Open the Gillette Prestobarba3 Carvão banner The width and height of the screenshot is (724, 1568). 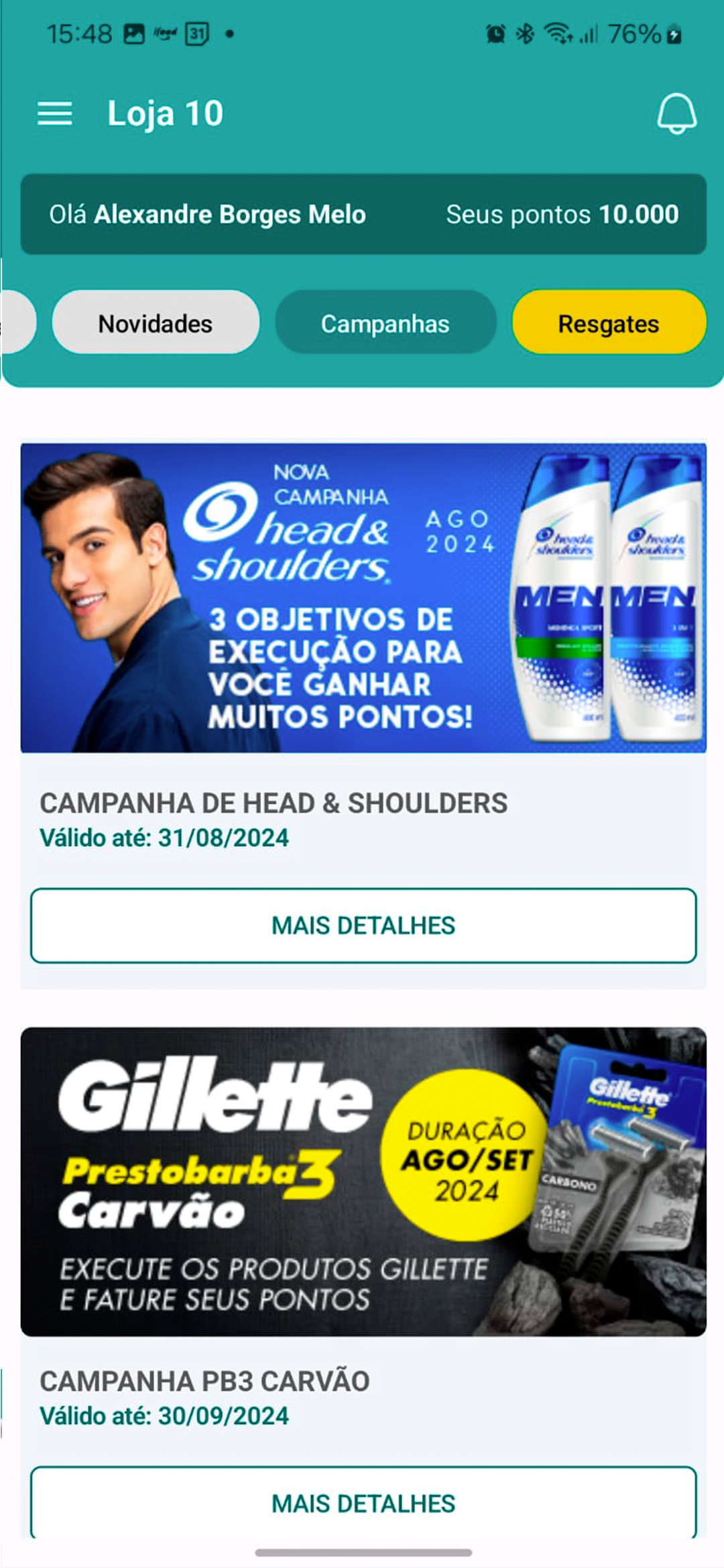pyautogui.click(x=363, y=1182)
